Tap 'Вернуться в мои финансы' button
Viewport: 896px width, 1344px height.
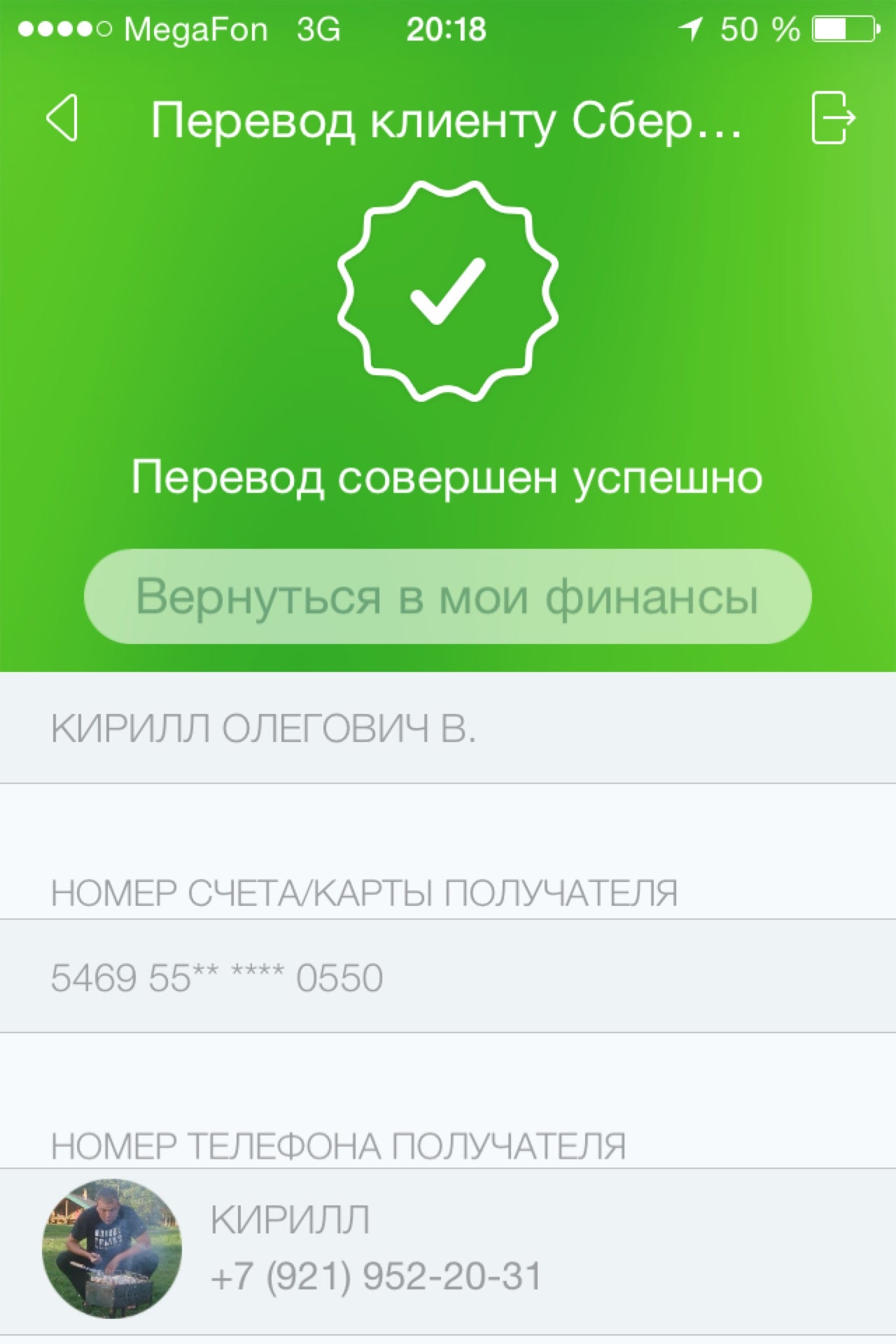pos(447,596)
